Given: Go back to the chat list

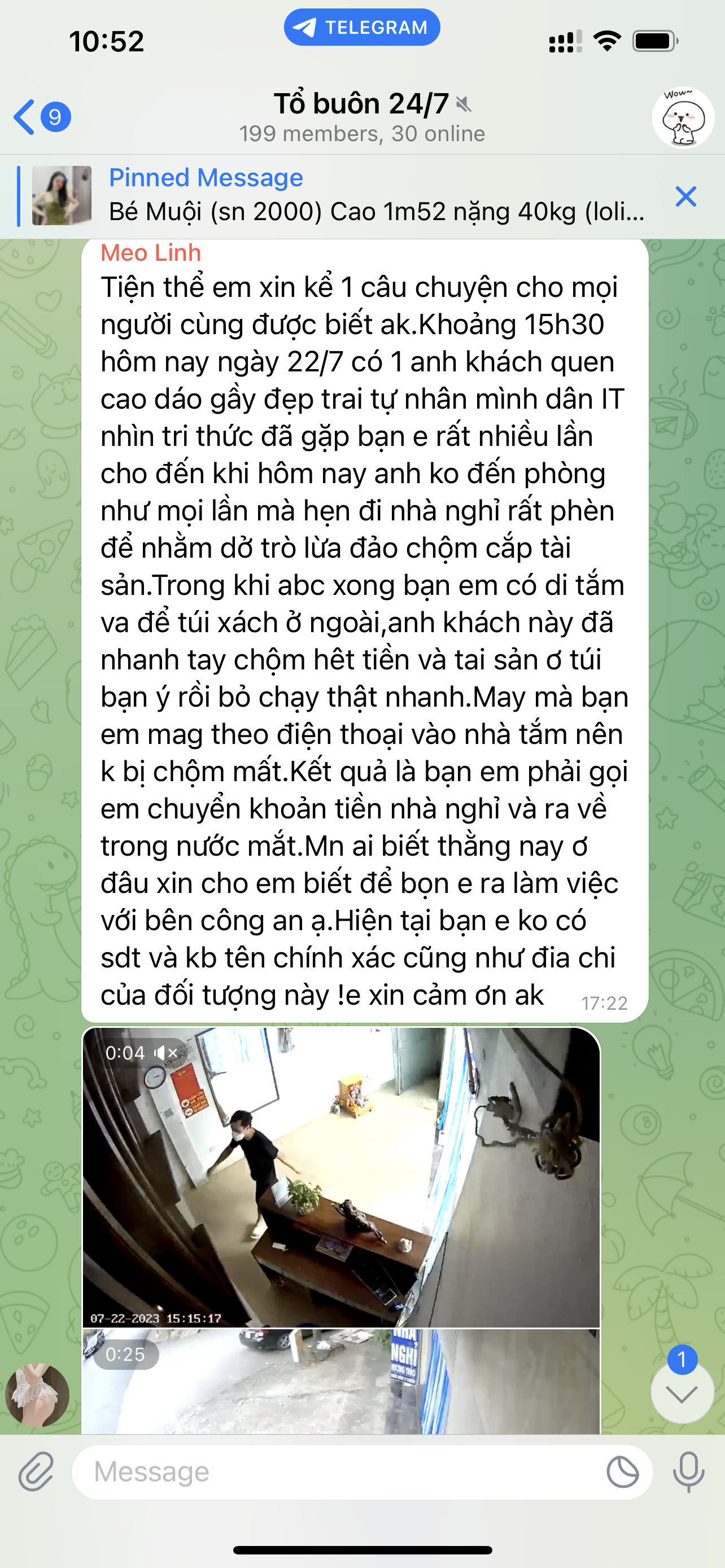Looking at the screenshot, I should point(40,117).
